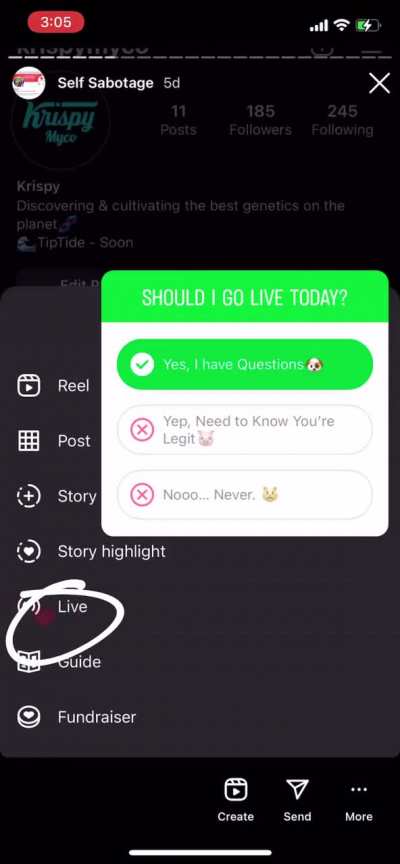Close the Self Sabotage highlight viewer
Image resolution: width=400 pixels, height=864 pixels.
click(379, 84)
